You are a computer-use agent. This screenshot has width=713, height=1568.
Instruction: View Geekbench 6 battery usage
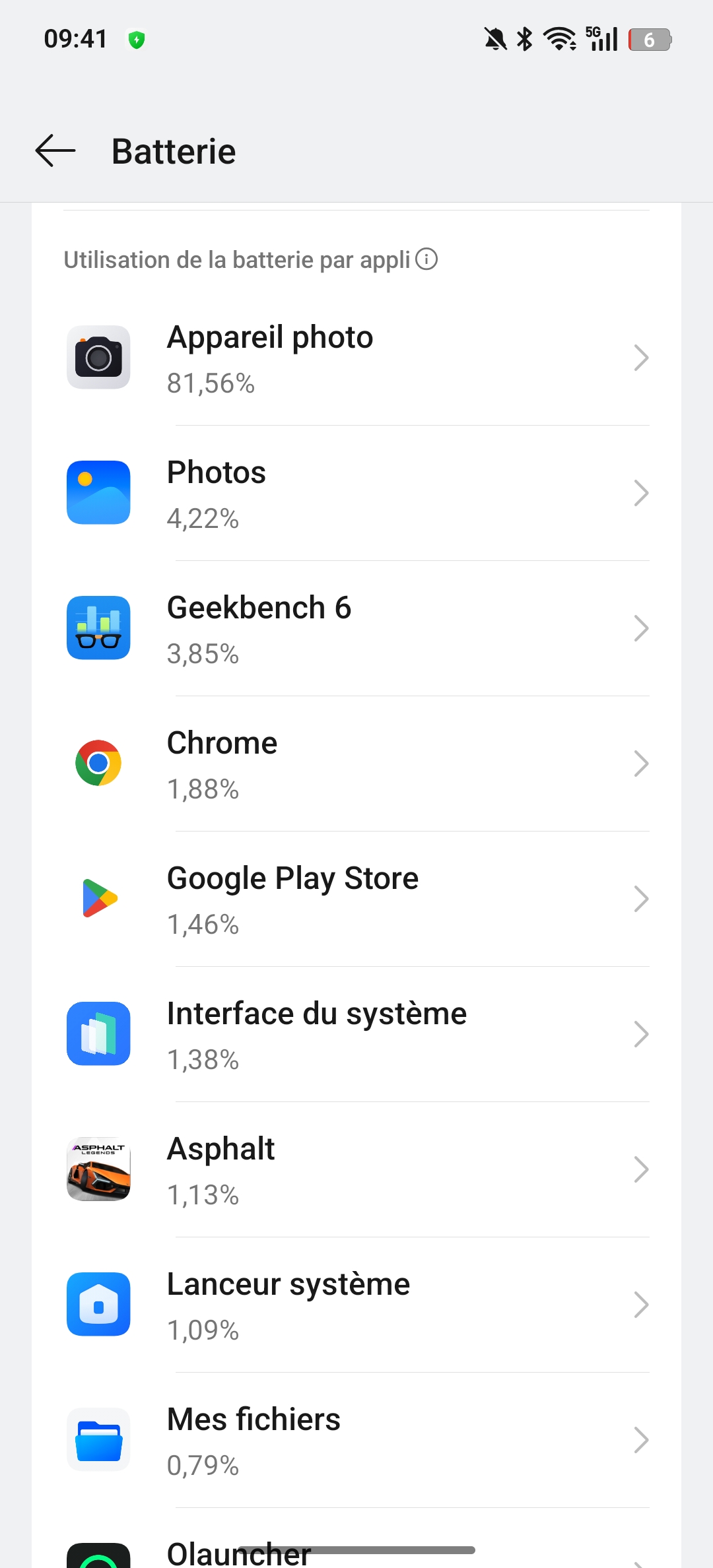pyautogui.click(x=356, y=628)
